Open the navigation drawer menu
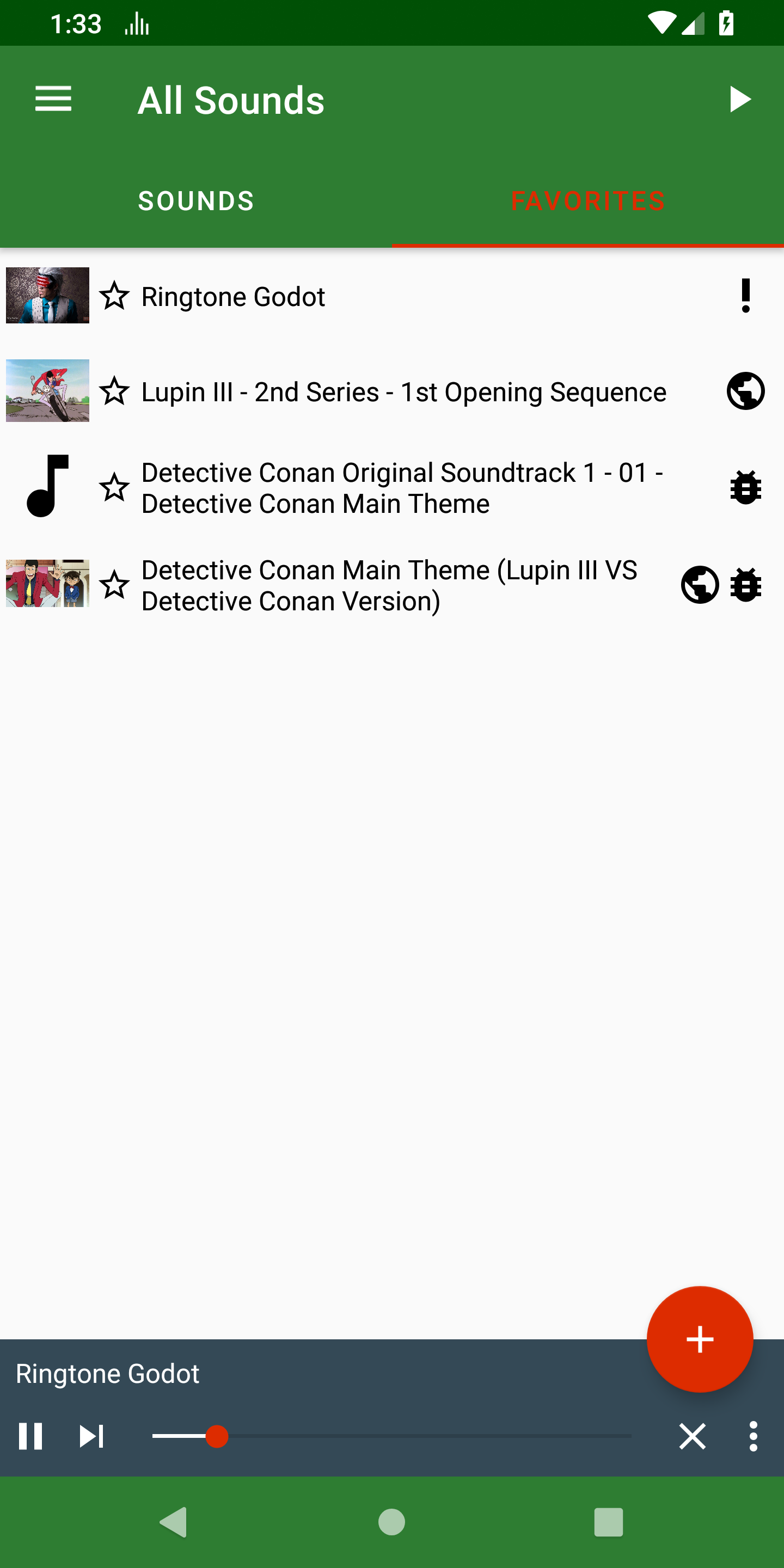784x1568 pixels. [x=53, y=99]
